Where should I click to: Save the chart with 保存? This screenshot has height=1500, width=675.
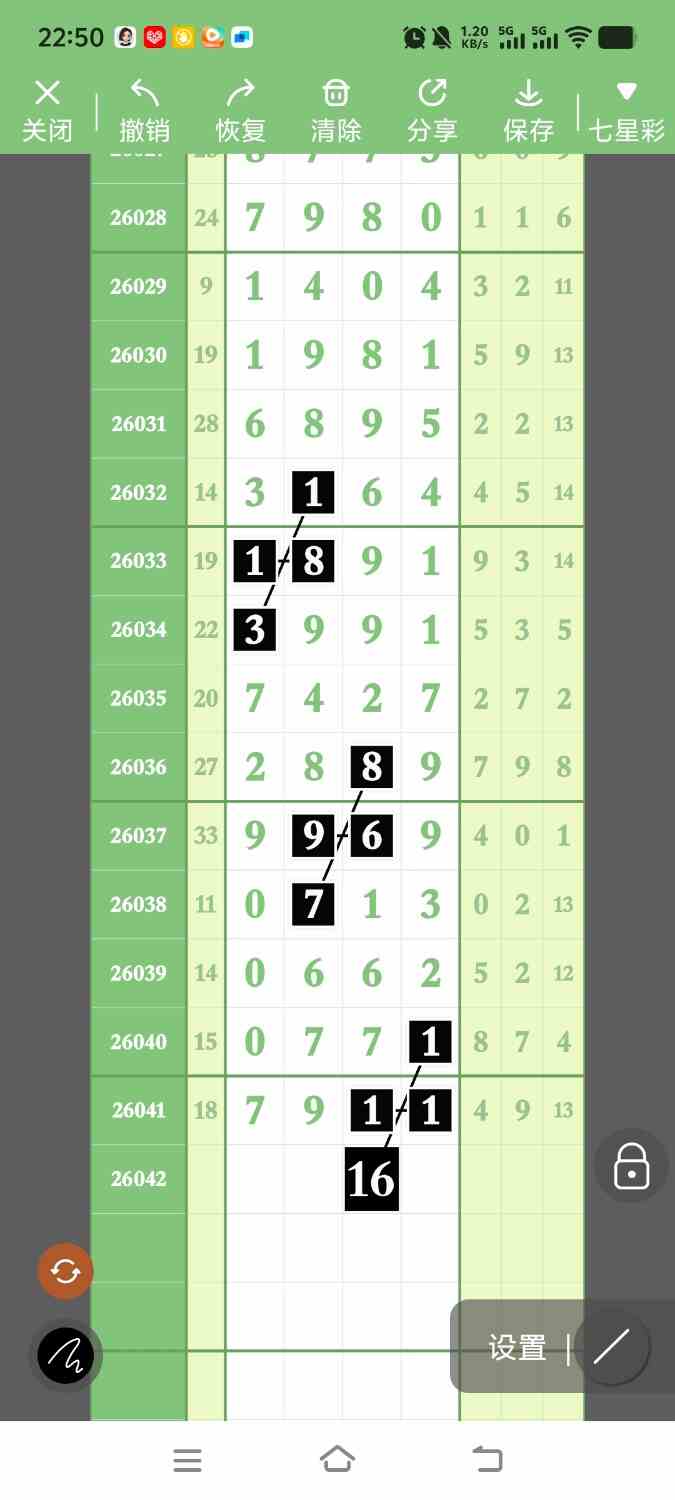click(x=528, y=112)
